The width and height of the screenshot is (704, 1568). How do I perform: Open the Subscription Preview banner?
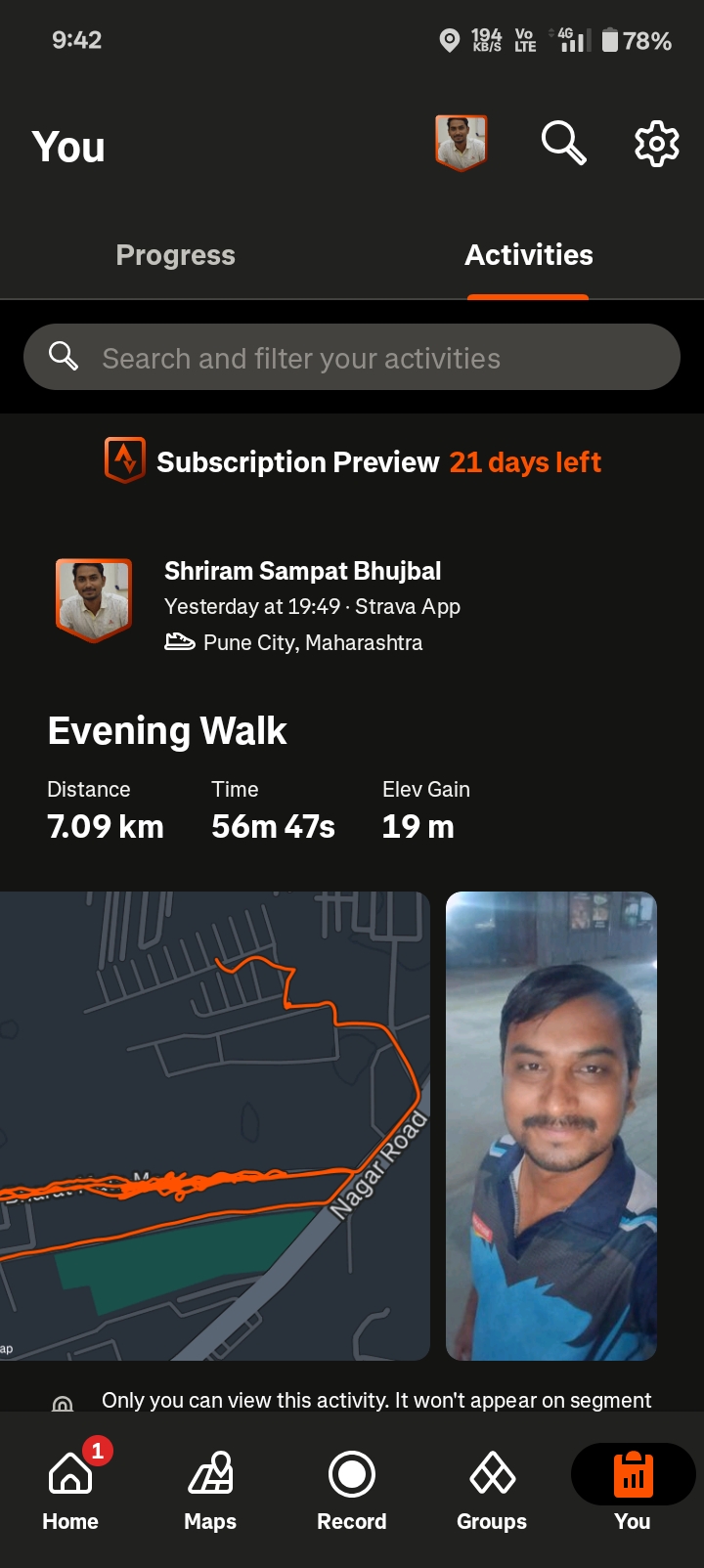click(x=352, y=461)
